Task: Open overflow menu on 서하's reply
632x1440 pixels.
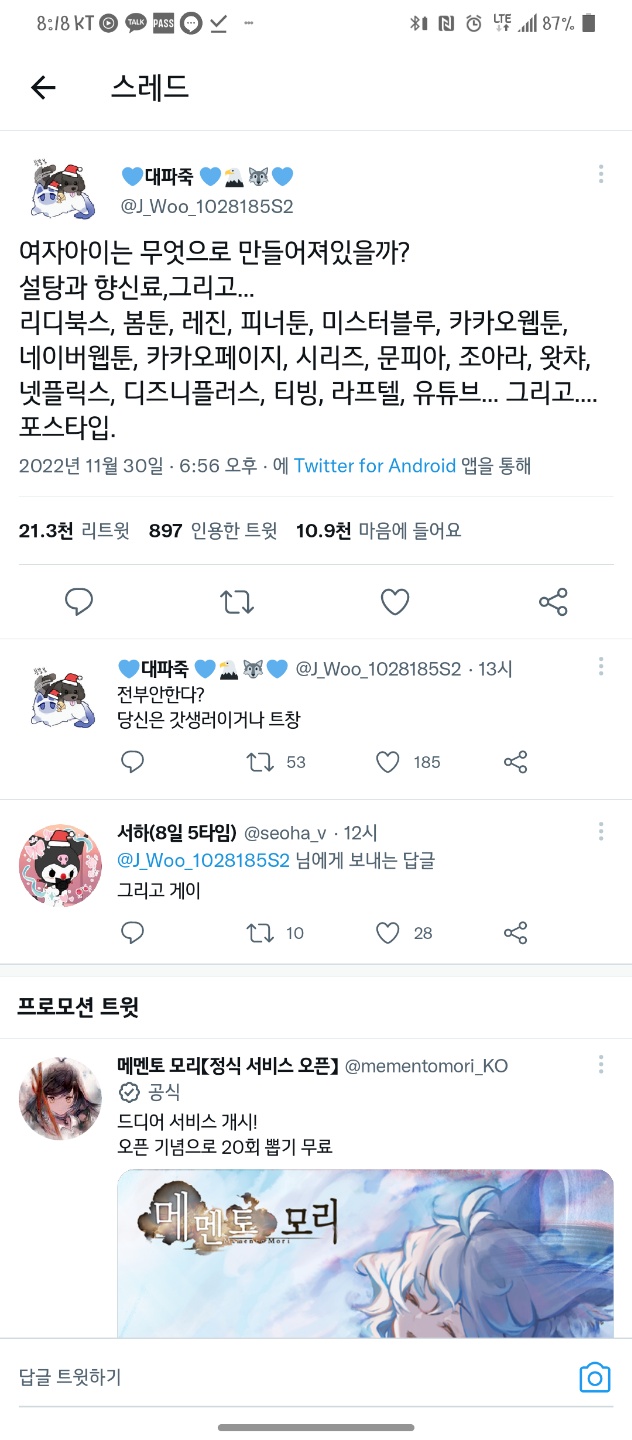Action: coord(601,832)
